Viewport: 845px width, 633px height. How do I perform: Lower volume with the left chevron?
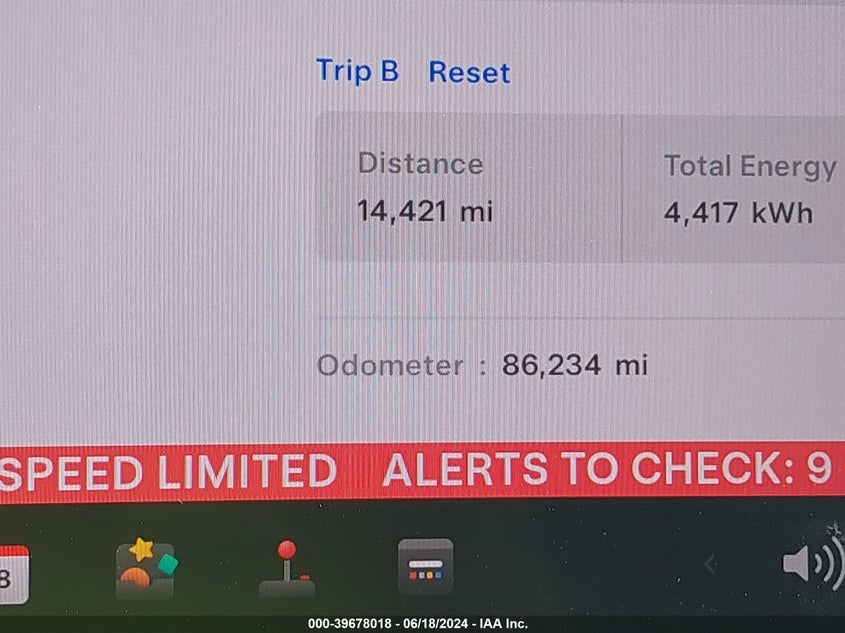[709, 564]
